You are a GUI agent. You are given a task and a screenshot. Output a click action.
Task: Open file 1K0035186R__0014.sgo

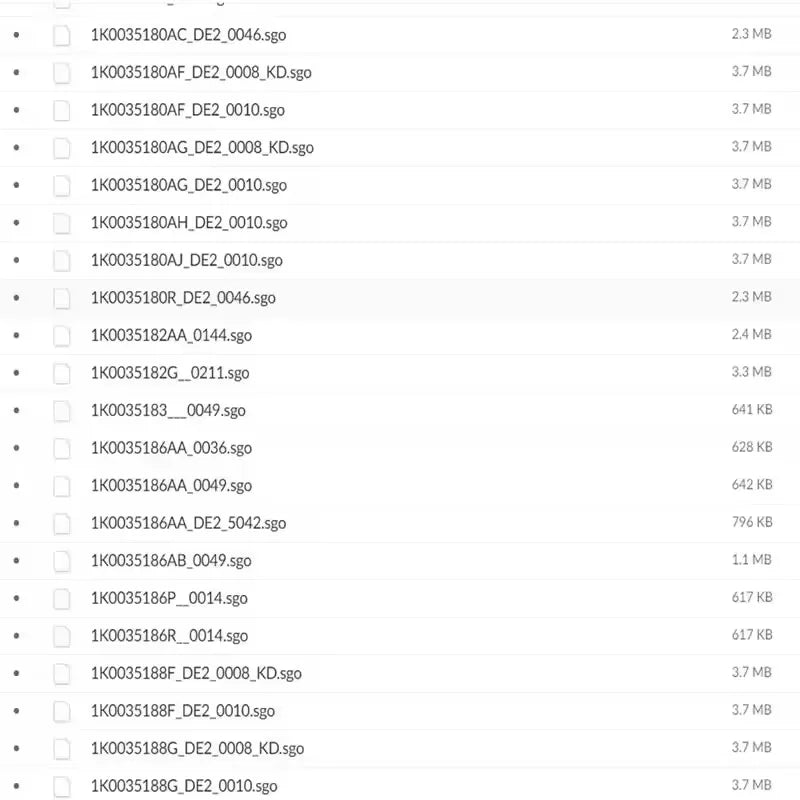[169, 635]
